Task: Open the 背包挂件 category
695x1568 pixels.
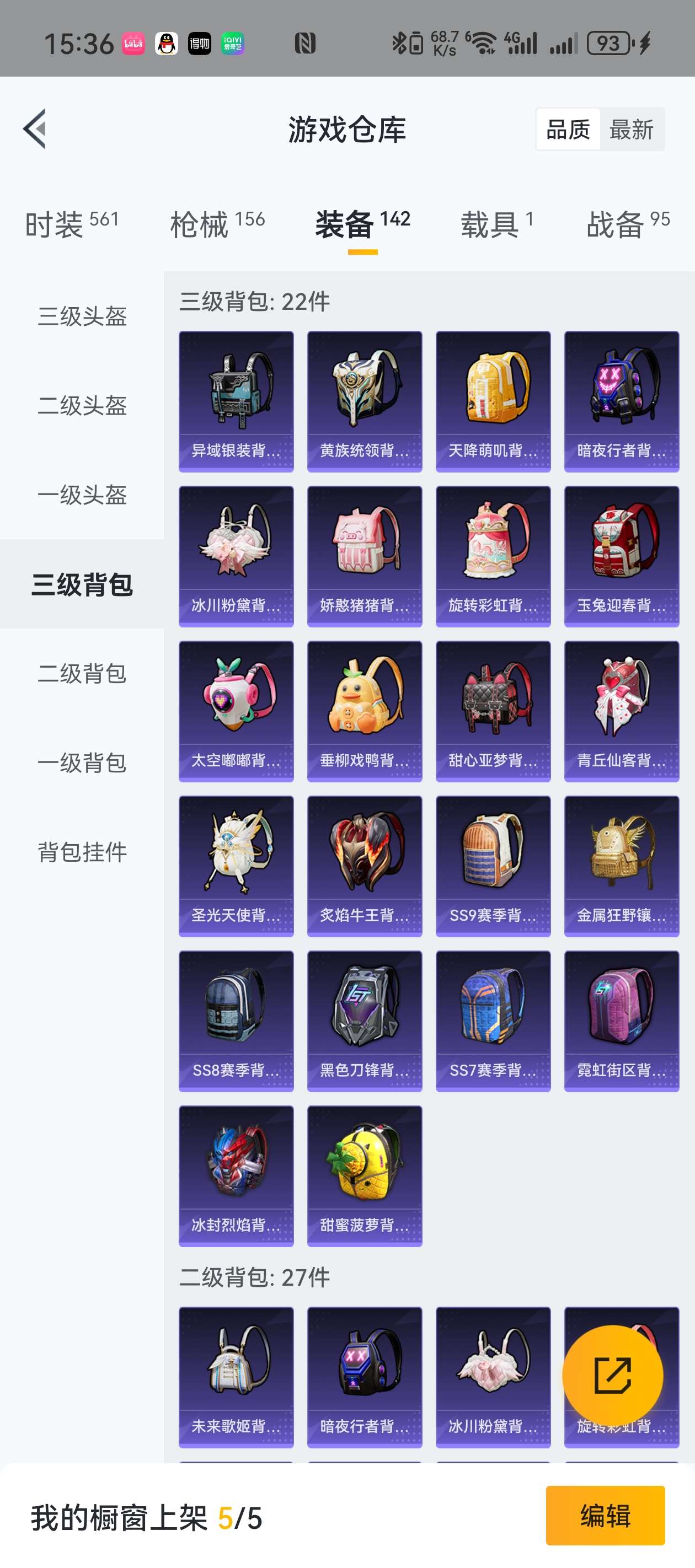Action: [x=82, y=852]
